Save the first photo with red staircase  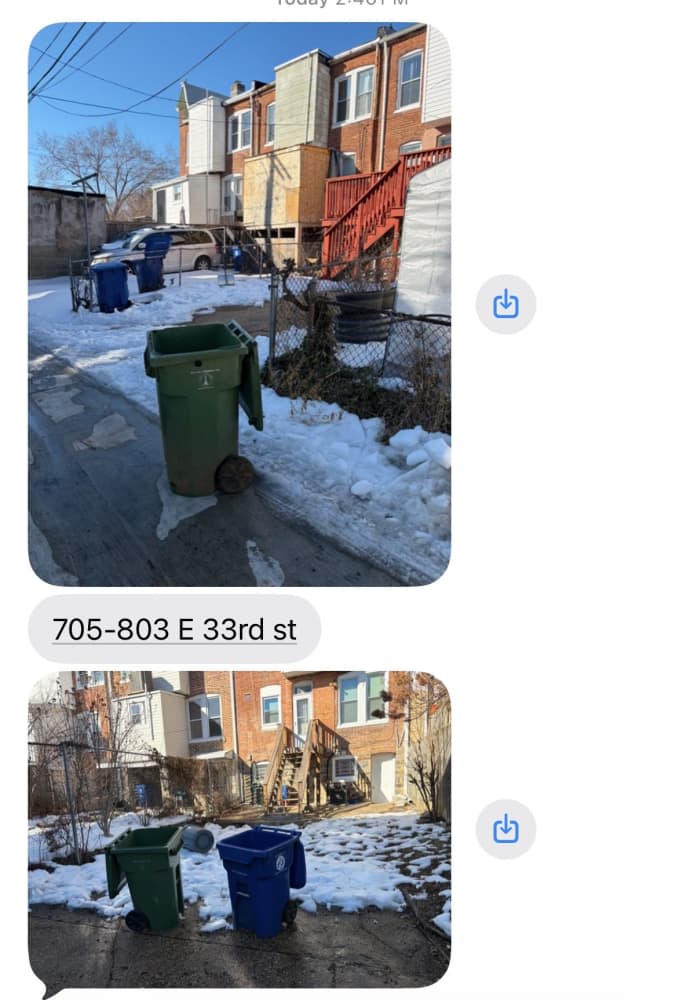point(506,304)
